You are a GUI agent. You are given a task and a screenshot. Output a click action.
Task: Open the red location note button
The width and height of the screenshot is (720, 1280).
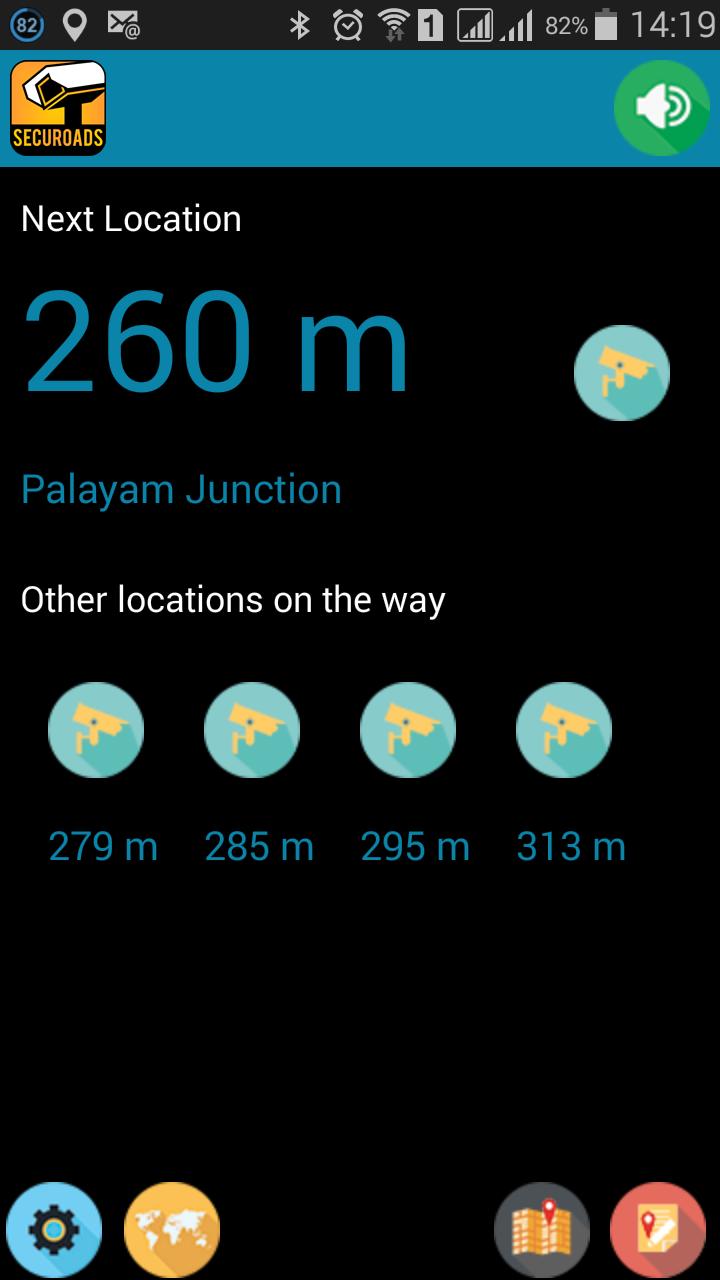point(658,1230)
